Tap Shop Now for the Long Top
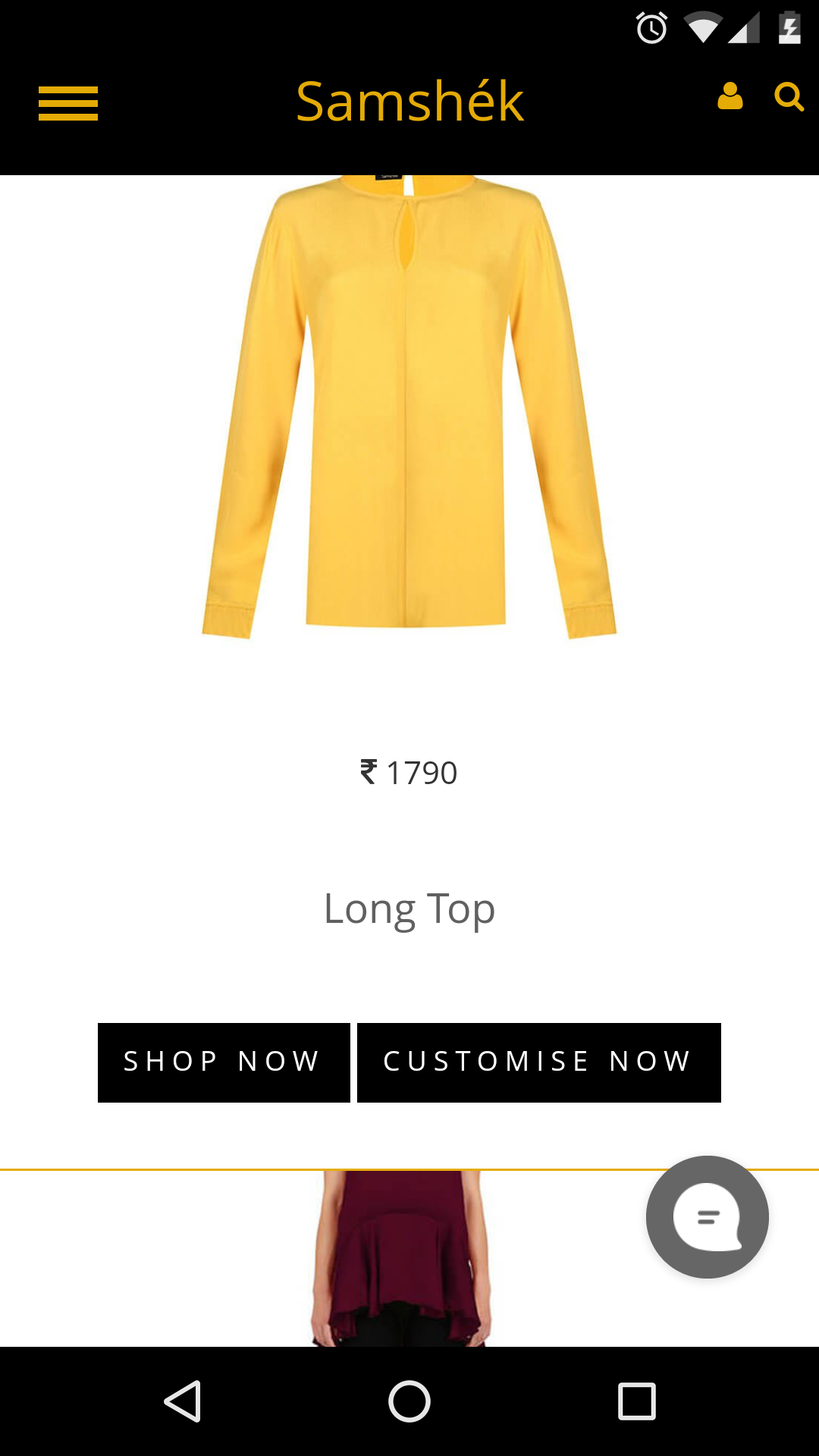 coord(224,1062)
